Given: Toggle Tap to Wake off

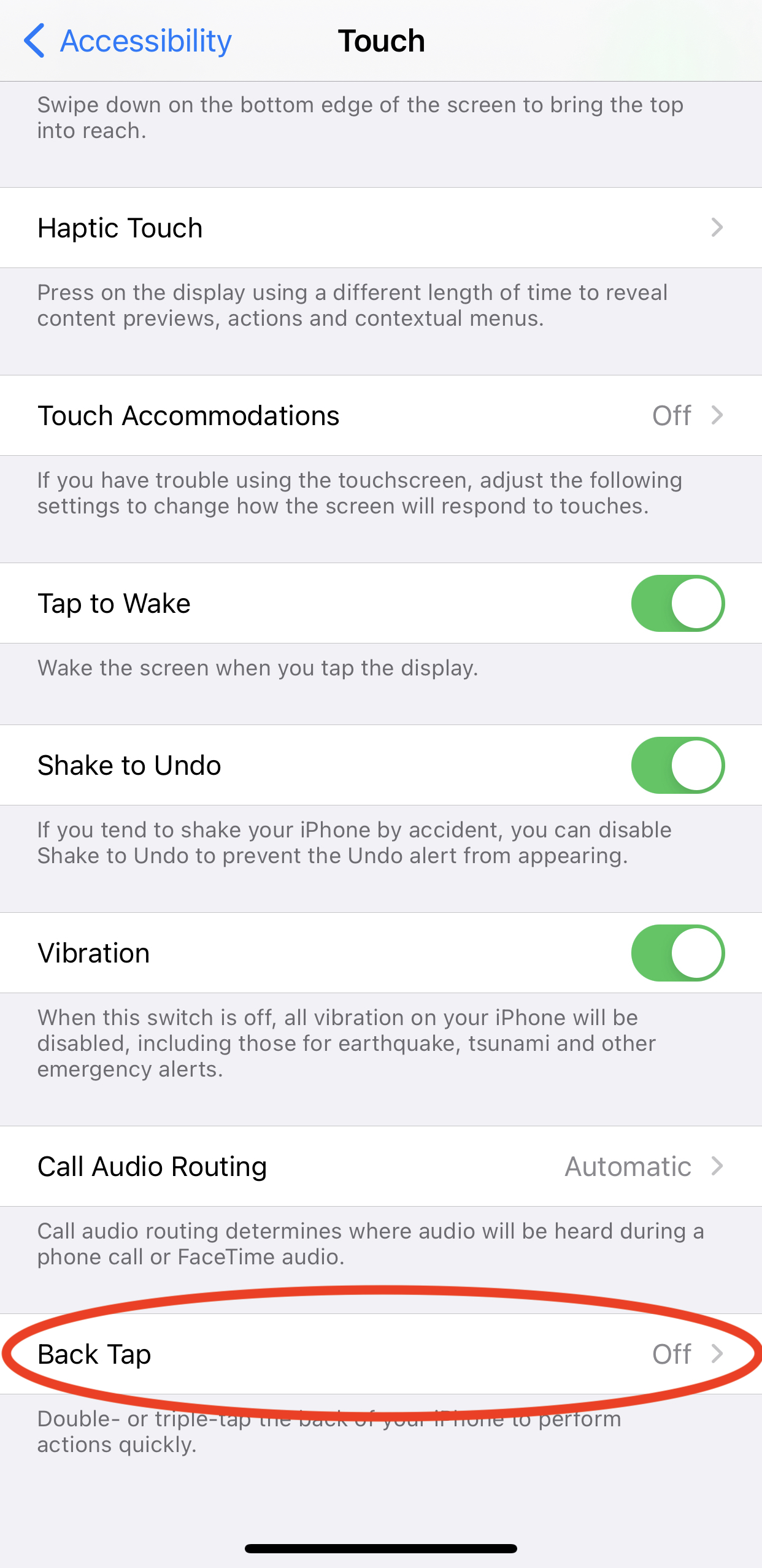Looking at the screenshot, I should click(677, 603).
